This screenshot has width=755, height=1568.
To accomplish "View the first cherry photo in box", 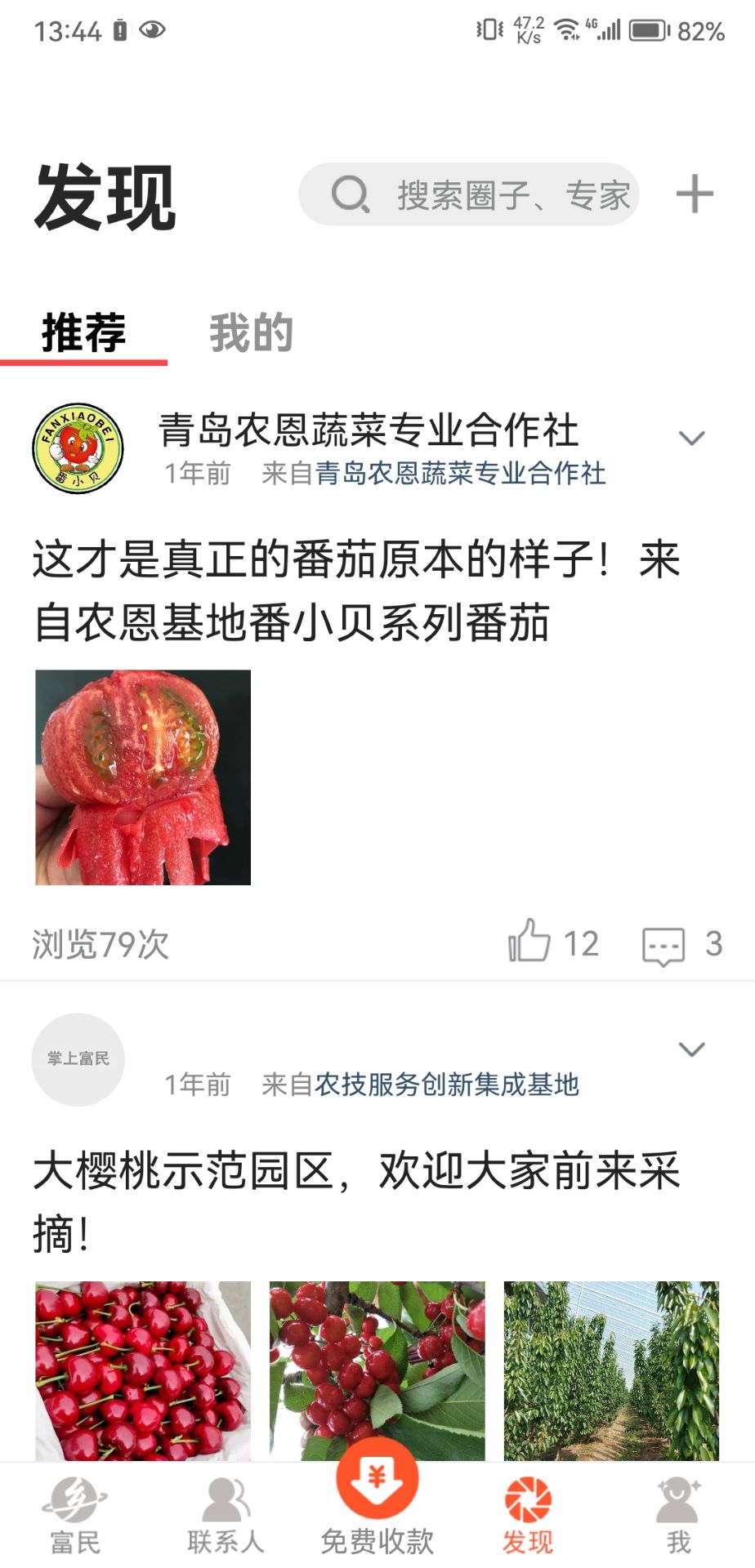I will click(143, 1370).
